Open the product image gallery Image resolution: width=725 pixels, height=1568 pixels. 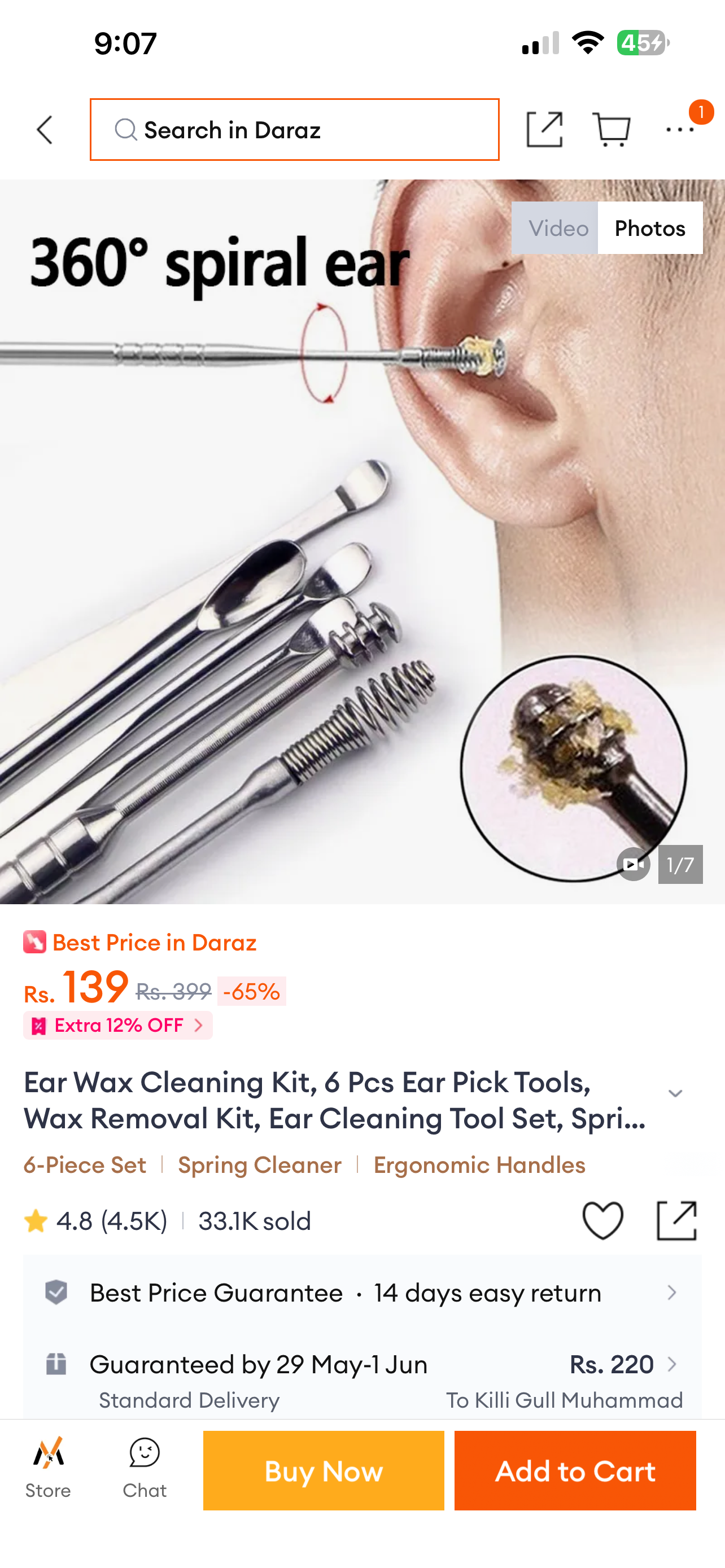(362, 542)
